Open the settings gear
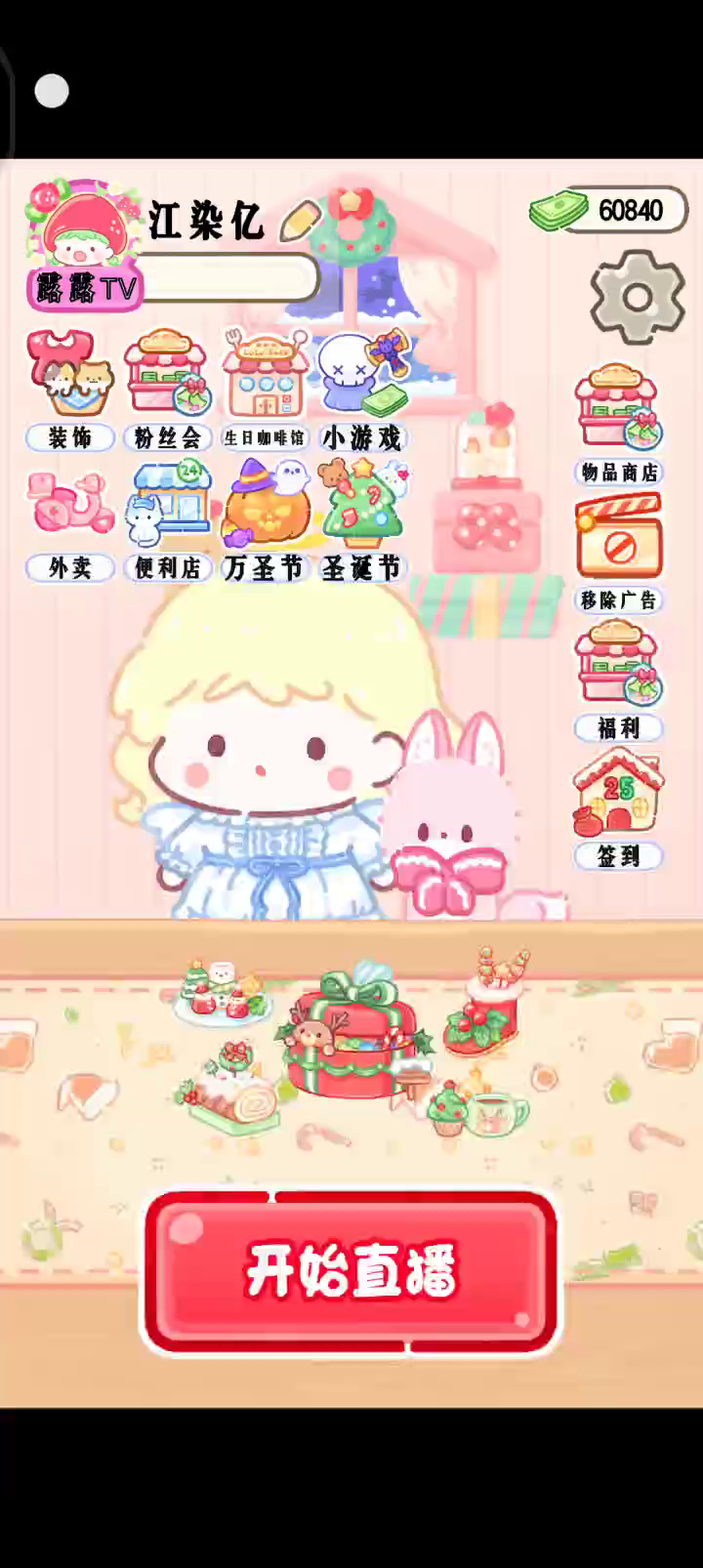Viewport: 703px width, 1568px height. click(638, 297)
